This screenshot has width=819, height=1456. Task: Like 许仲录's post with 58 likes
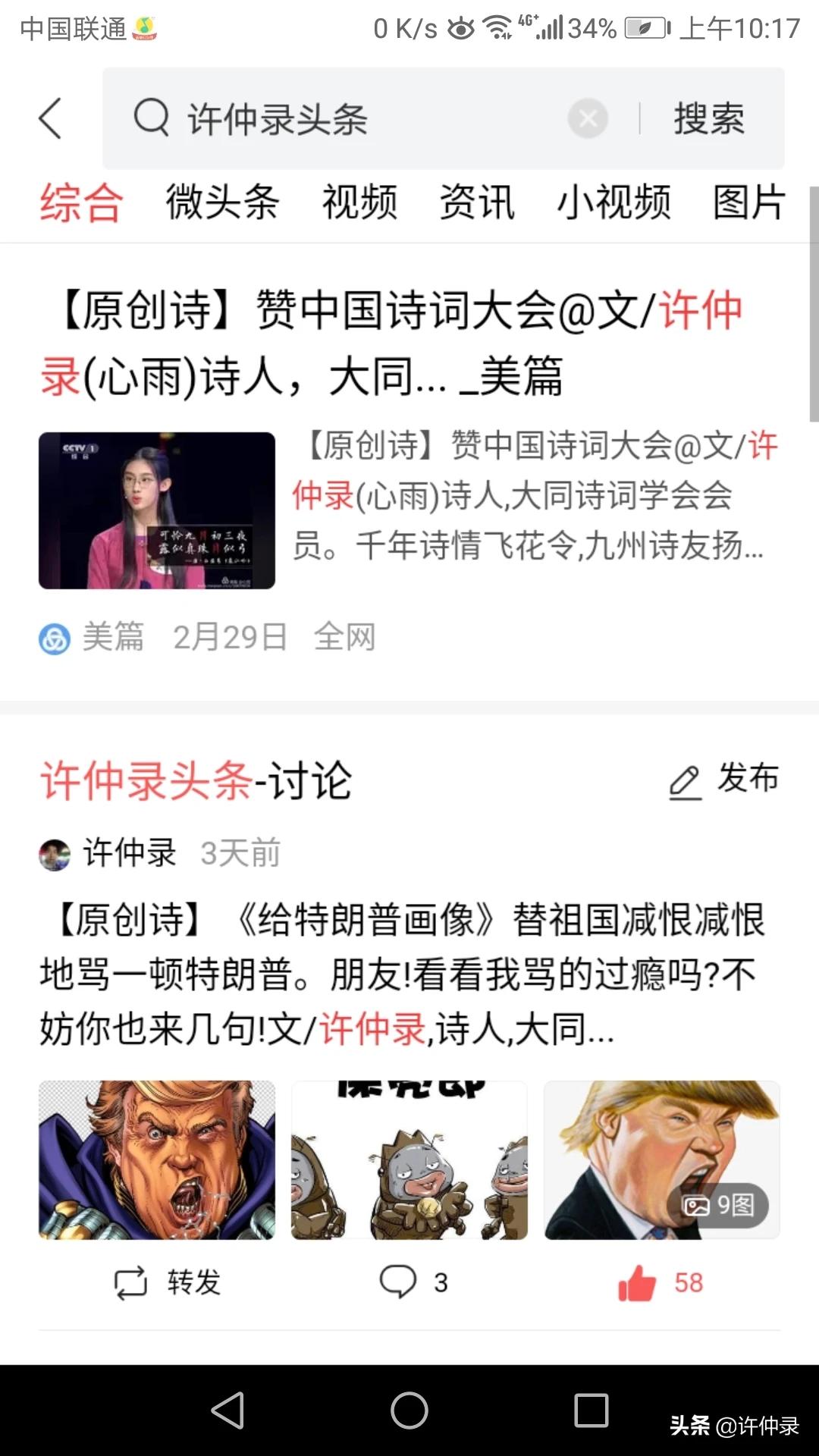point(660,1282)
